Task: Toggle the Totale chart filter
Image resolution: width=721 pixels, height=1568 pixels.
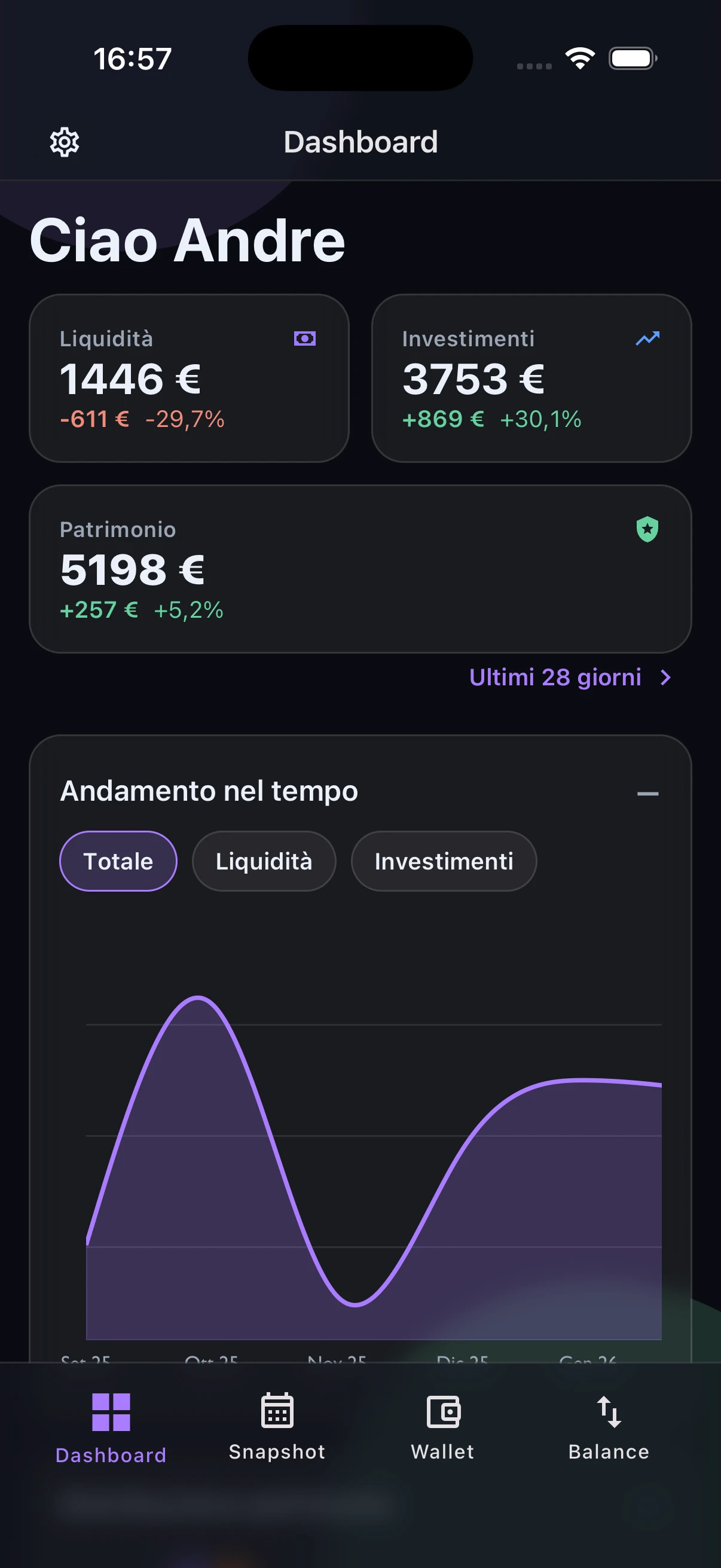Action: coord(117,861)
